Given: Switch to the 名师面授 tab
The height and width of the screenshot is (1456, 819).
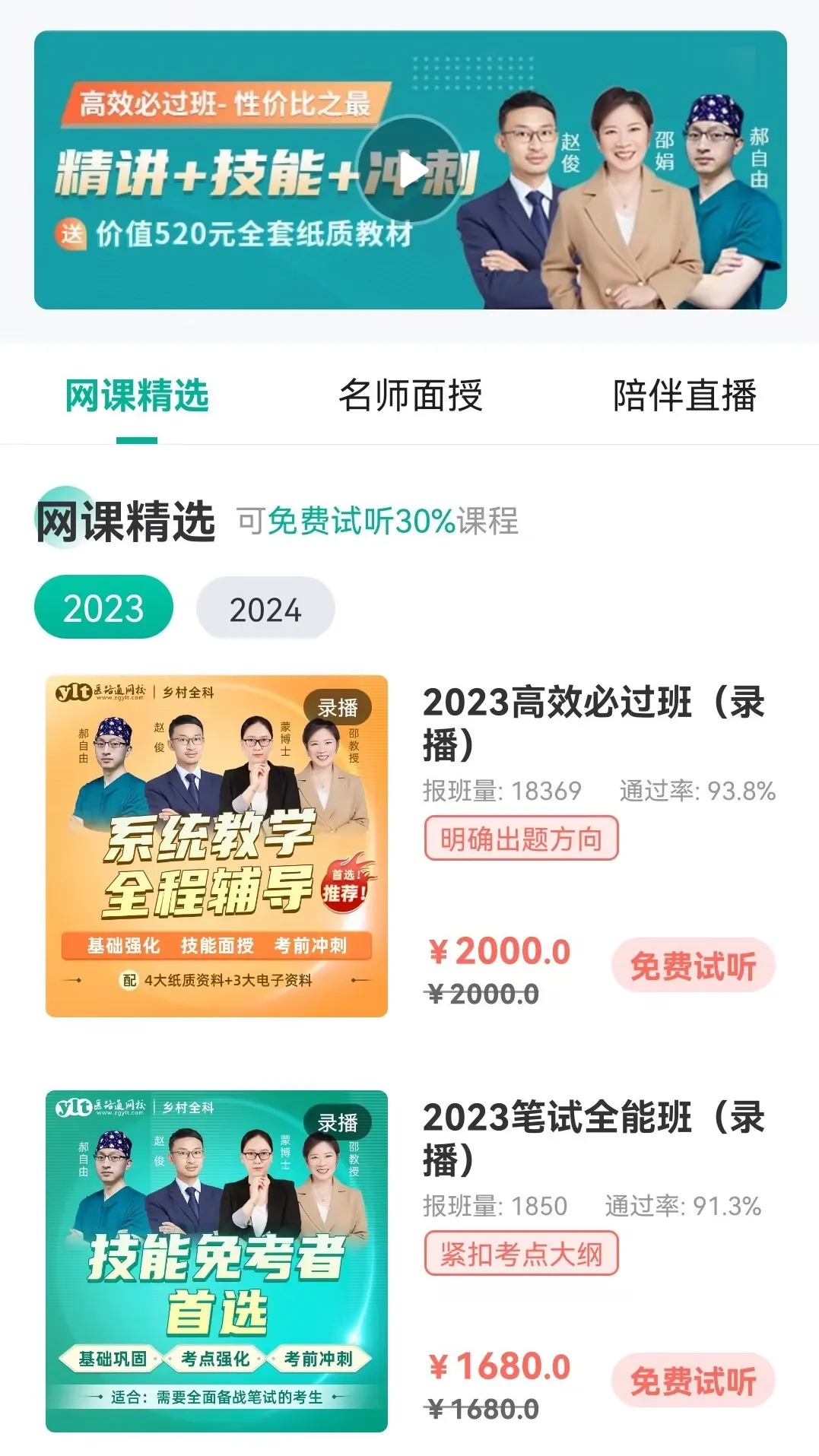Looking at the screenshot, I should coord(413,395).
